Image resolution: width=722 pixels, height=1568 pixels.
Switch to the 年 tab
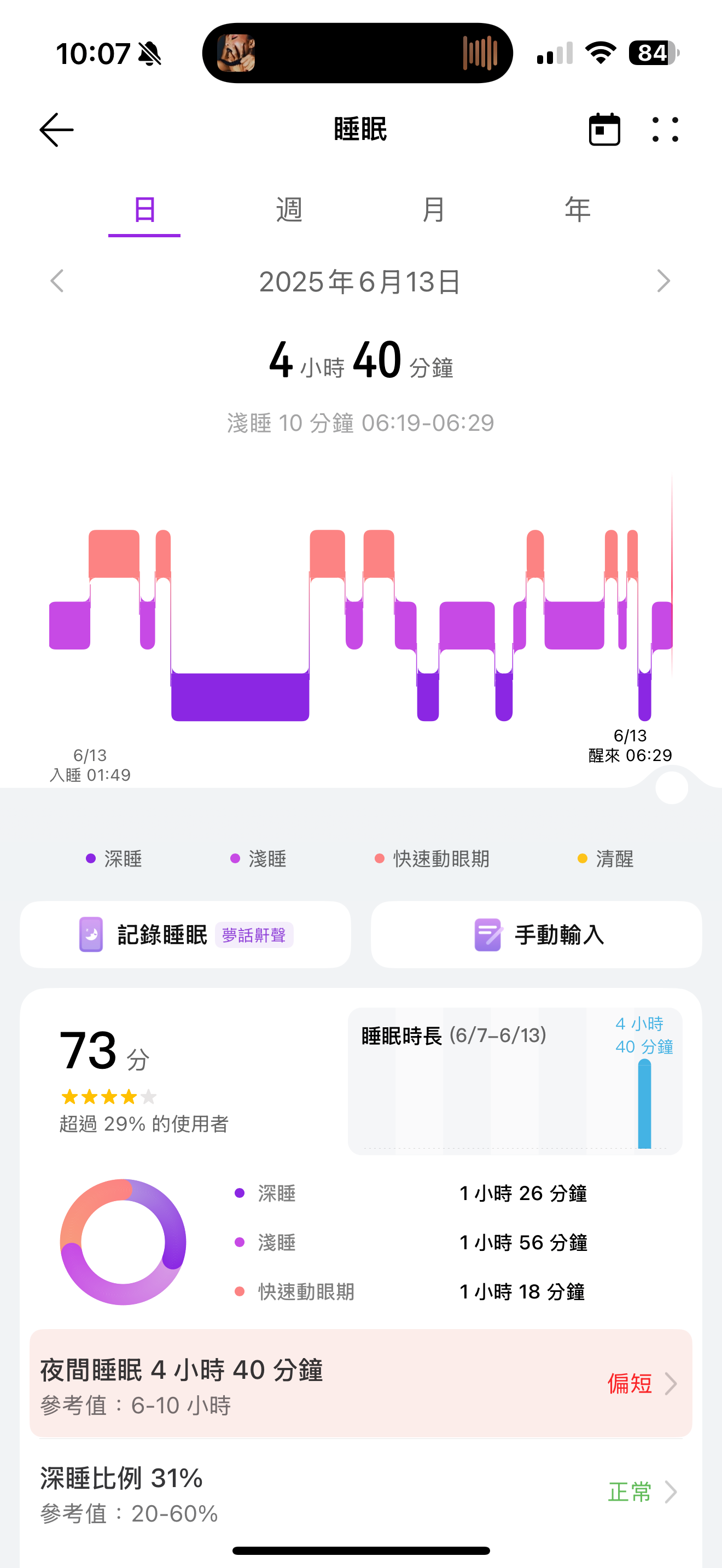click(577, 210)
